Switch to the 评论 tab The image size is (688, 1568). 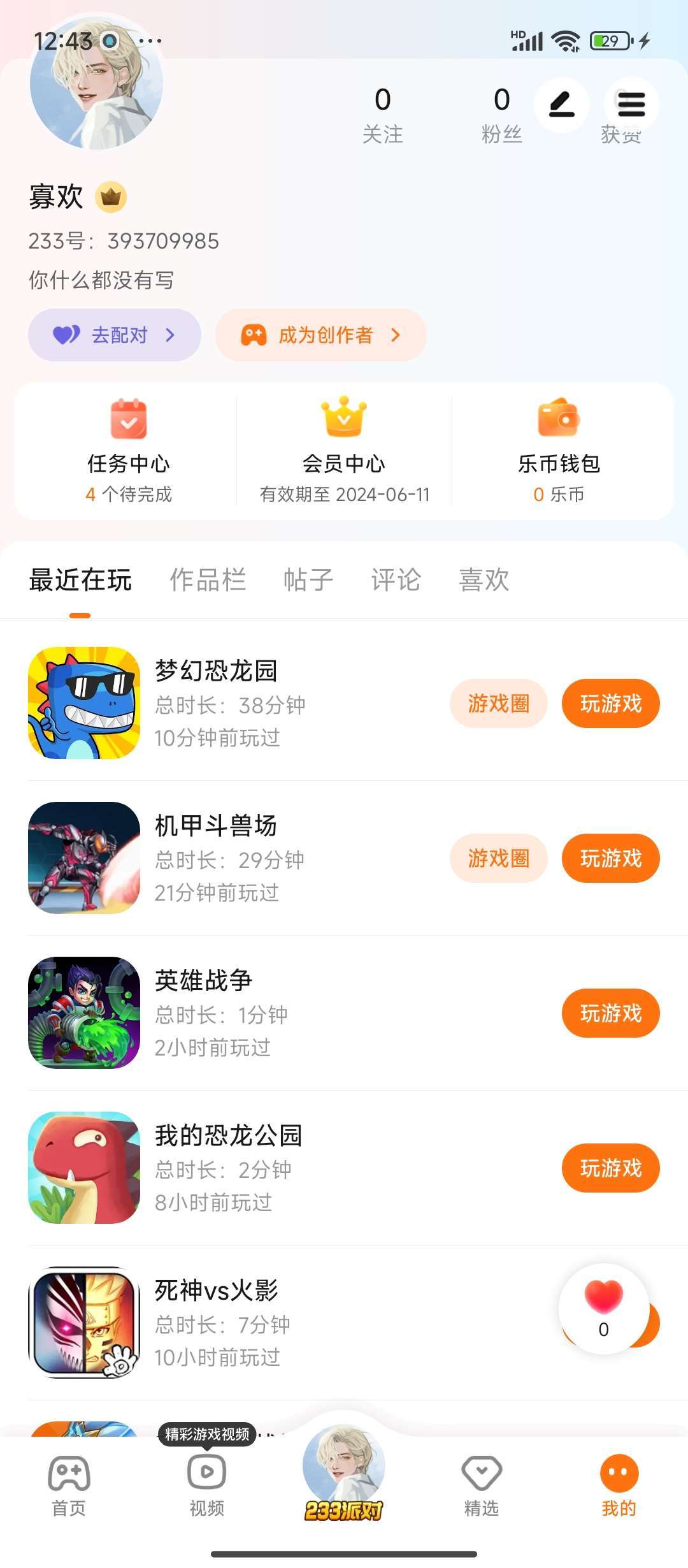pos(396,580)
